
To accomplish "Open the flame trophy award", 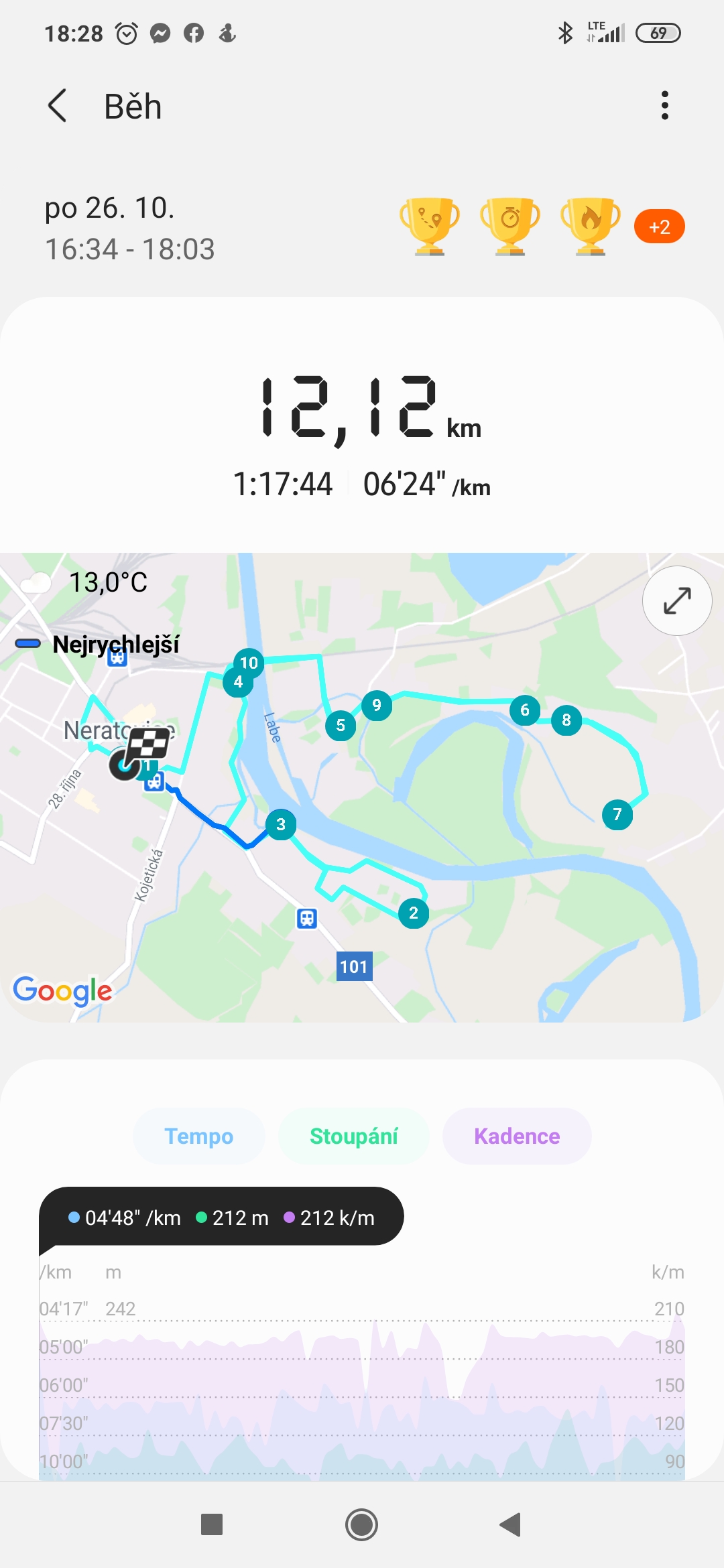I will point(591,226).
